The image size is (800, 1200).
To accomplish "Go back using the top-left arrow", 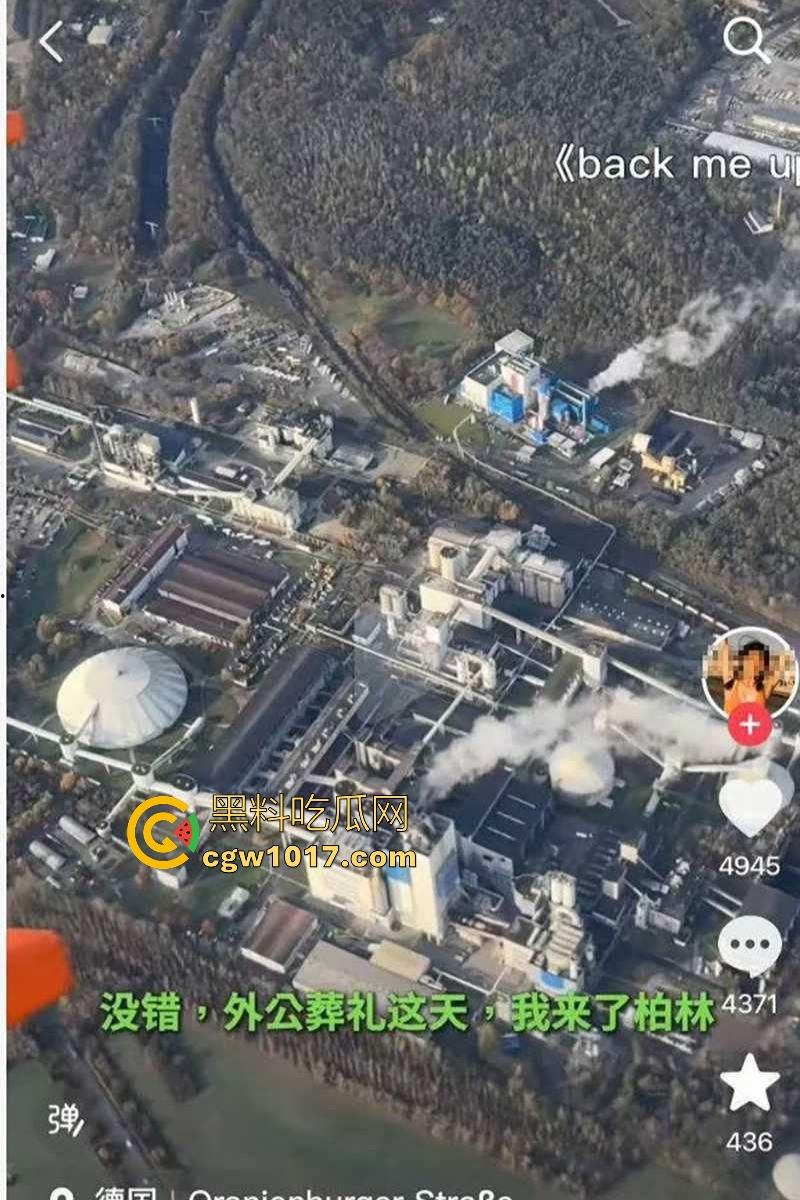I will coord(51,43).
